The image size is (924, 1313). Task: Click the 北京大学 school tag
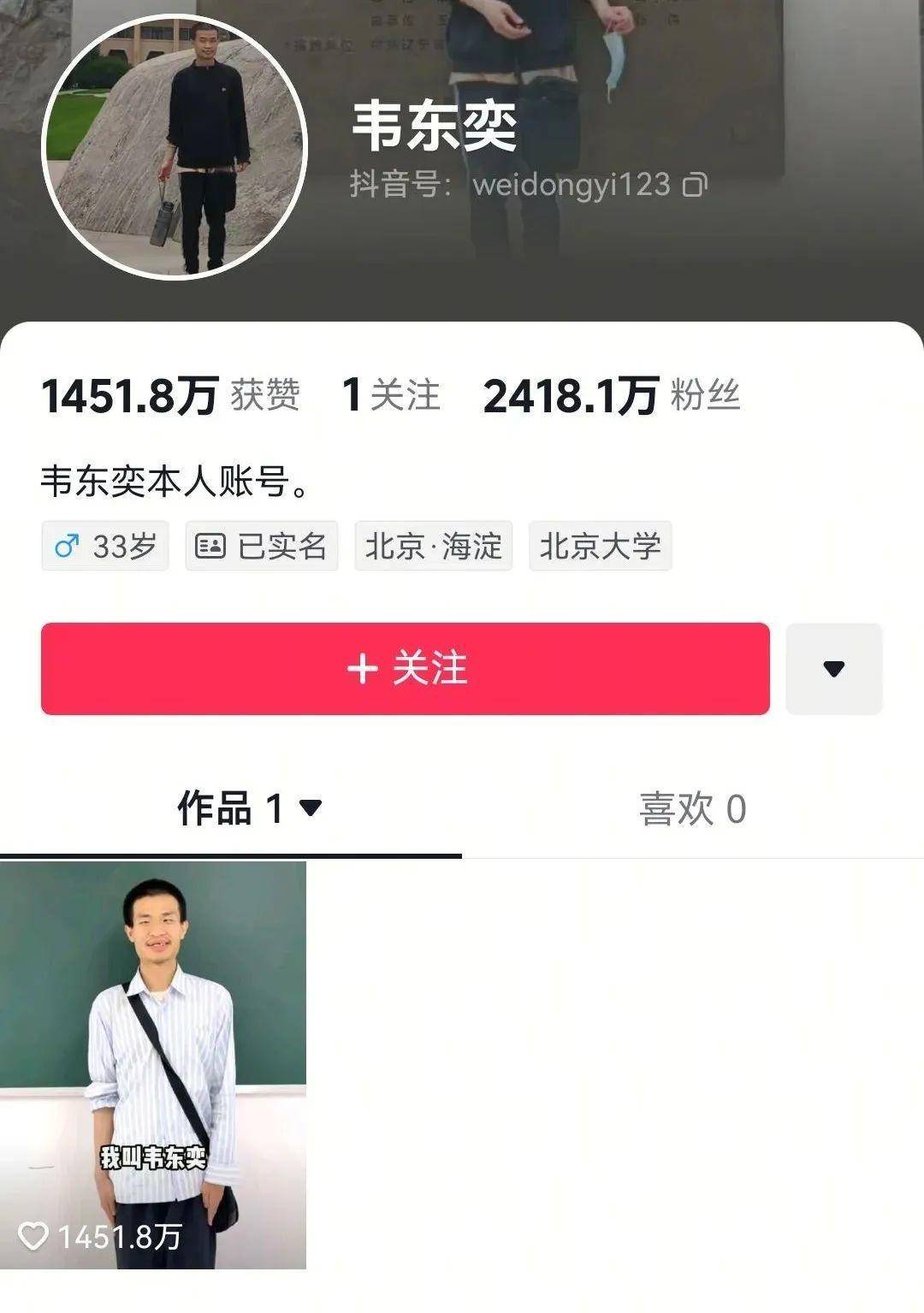(x=601, y=545)
